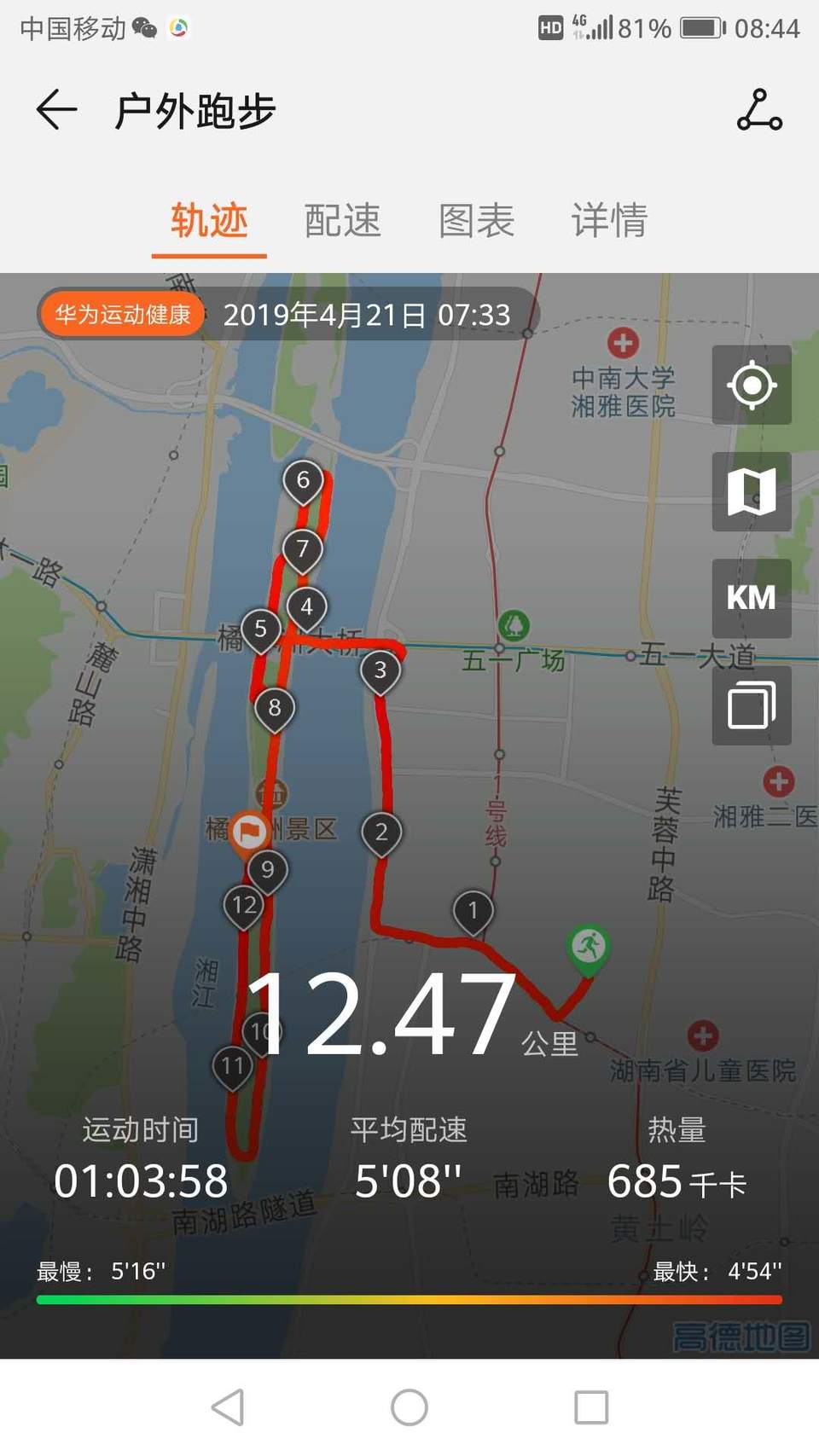Tap the system home button
Image resolution: width=819 pixels, height=1456 pixels.
(409, 1407)
